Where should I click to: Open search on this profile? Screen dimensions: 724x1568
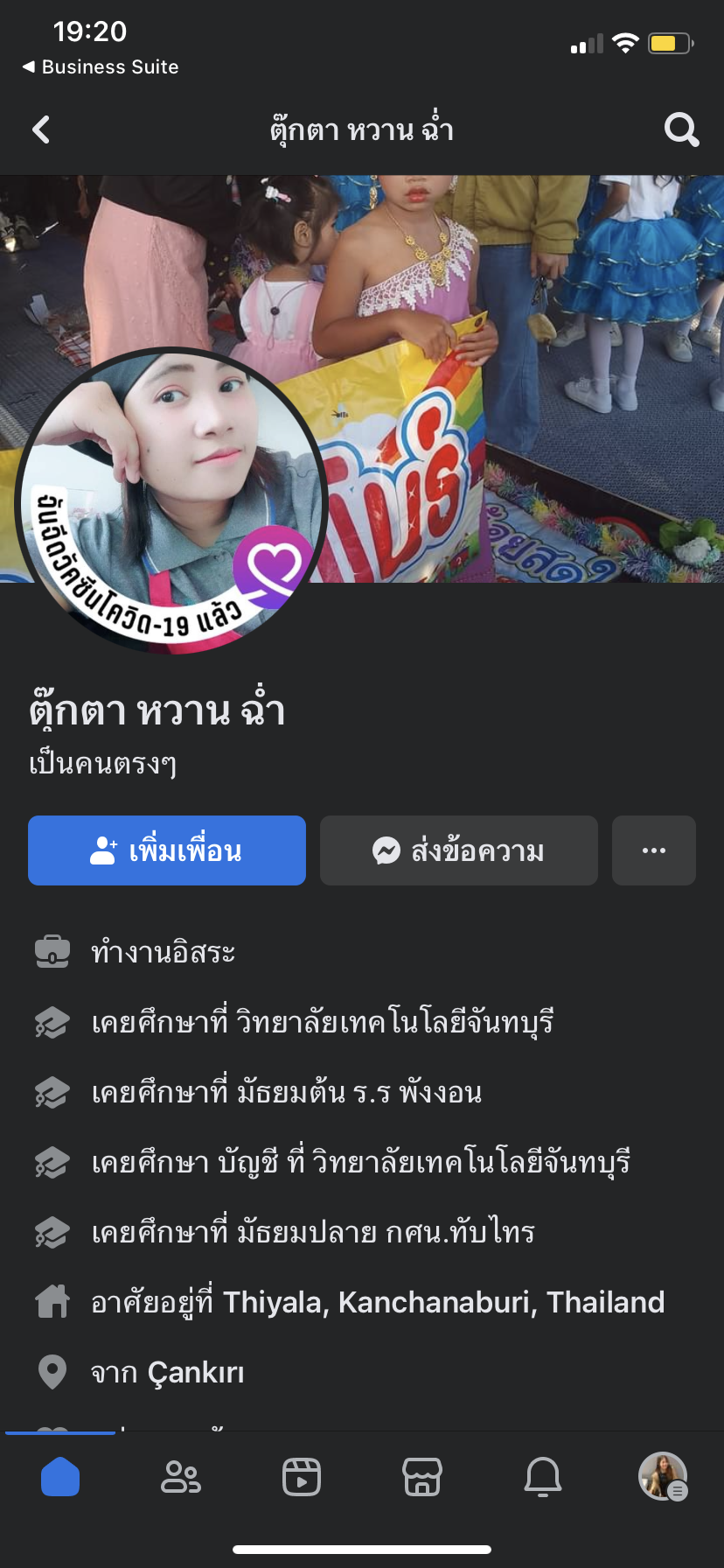tap(681, 130)
